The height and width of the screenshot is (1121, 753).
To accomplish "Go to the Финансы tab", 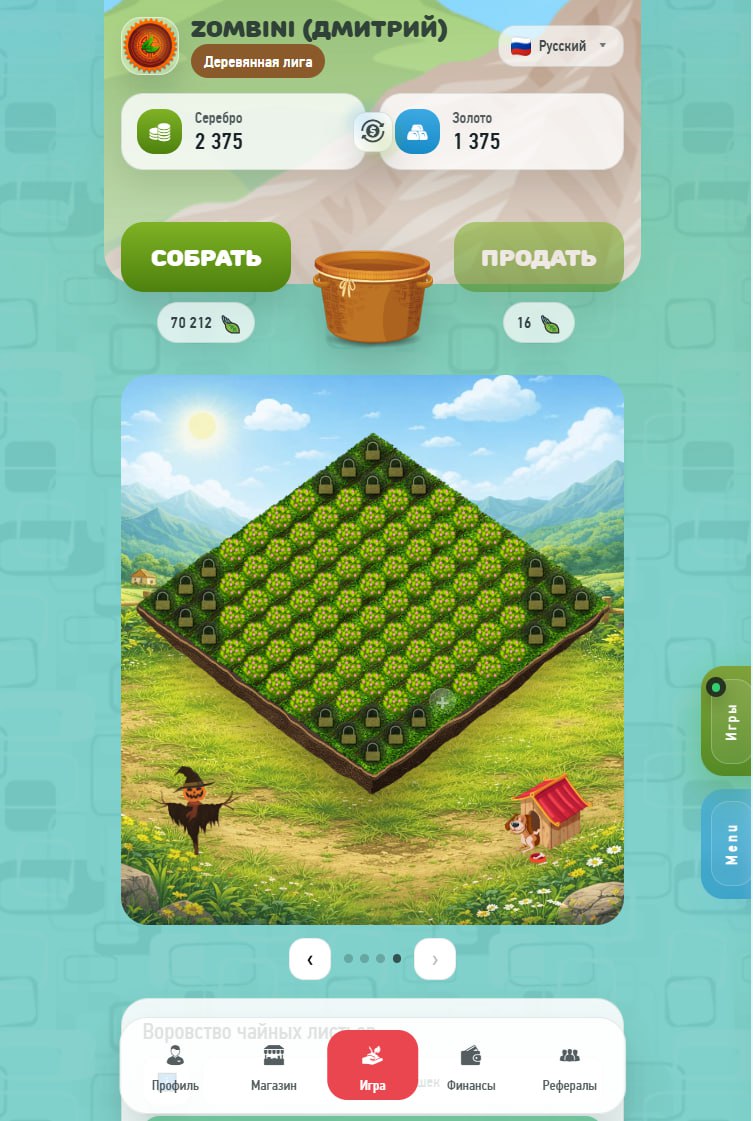I will coord(471,1067).
